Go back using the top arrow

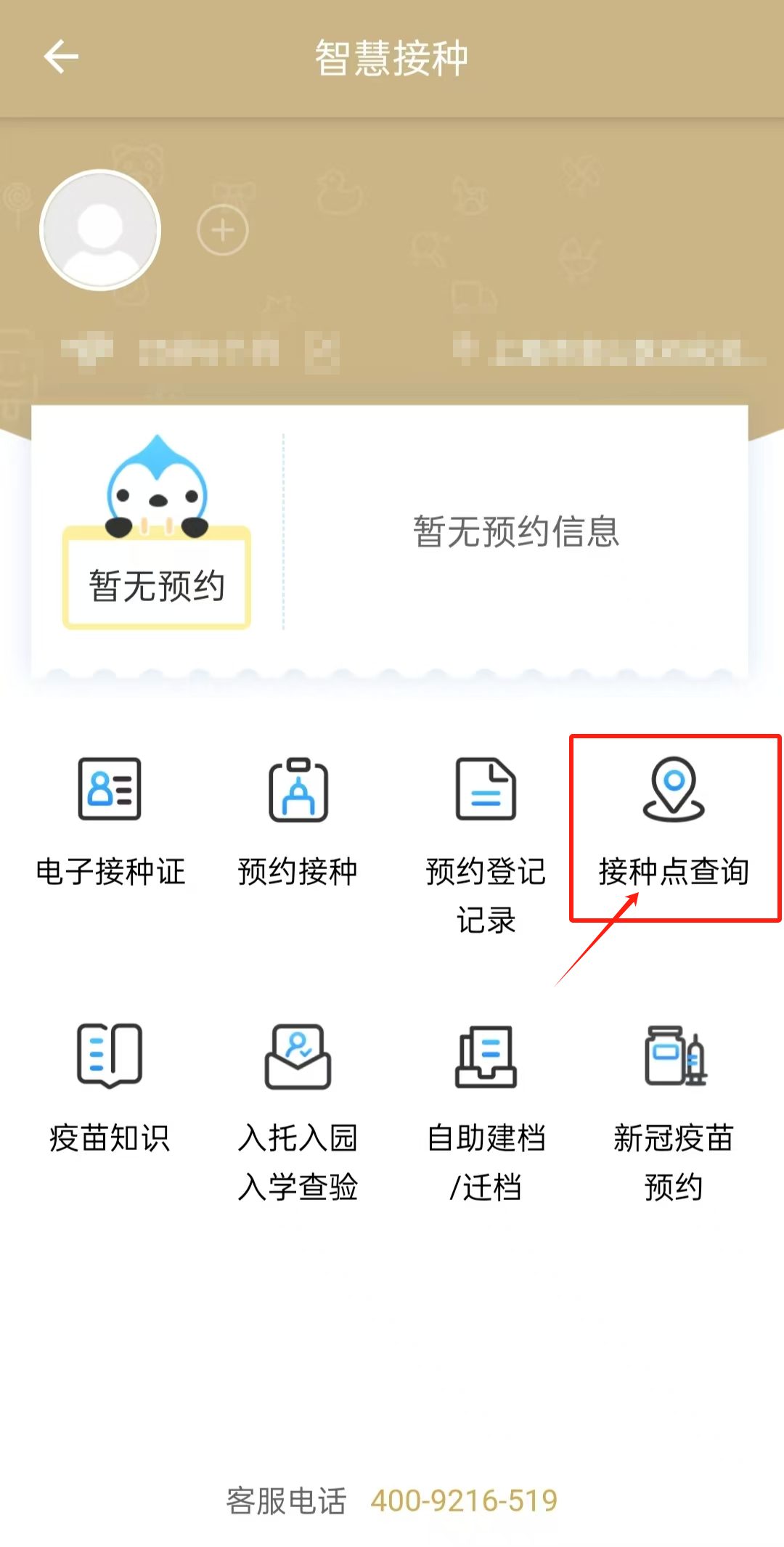coord(61,57)
